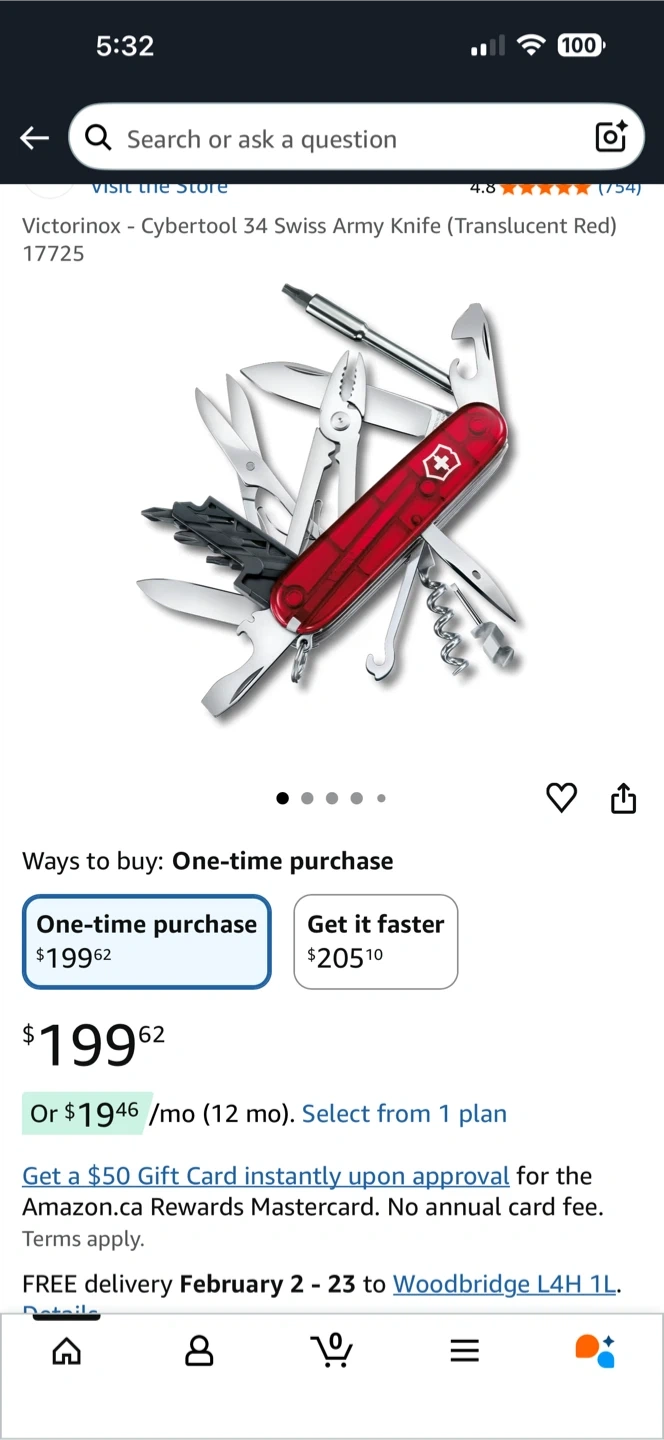
Task: View the shopping cart
Action: pyautogui.click(x=332, y=1352)
